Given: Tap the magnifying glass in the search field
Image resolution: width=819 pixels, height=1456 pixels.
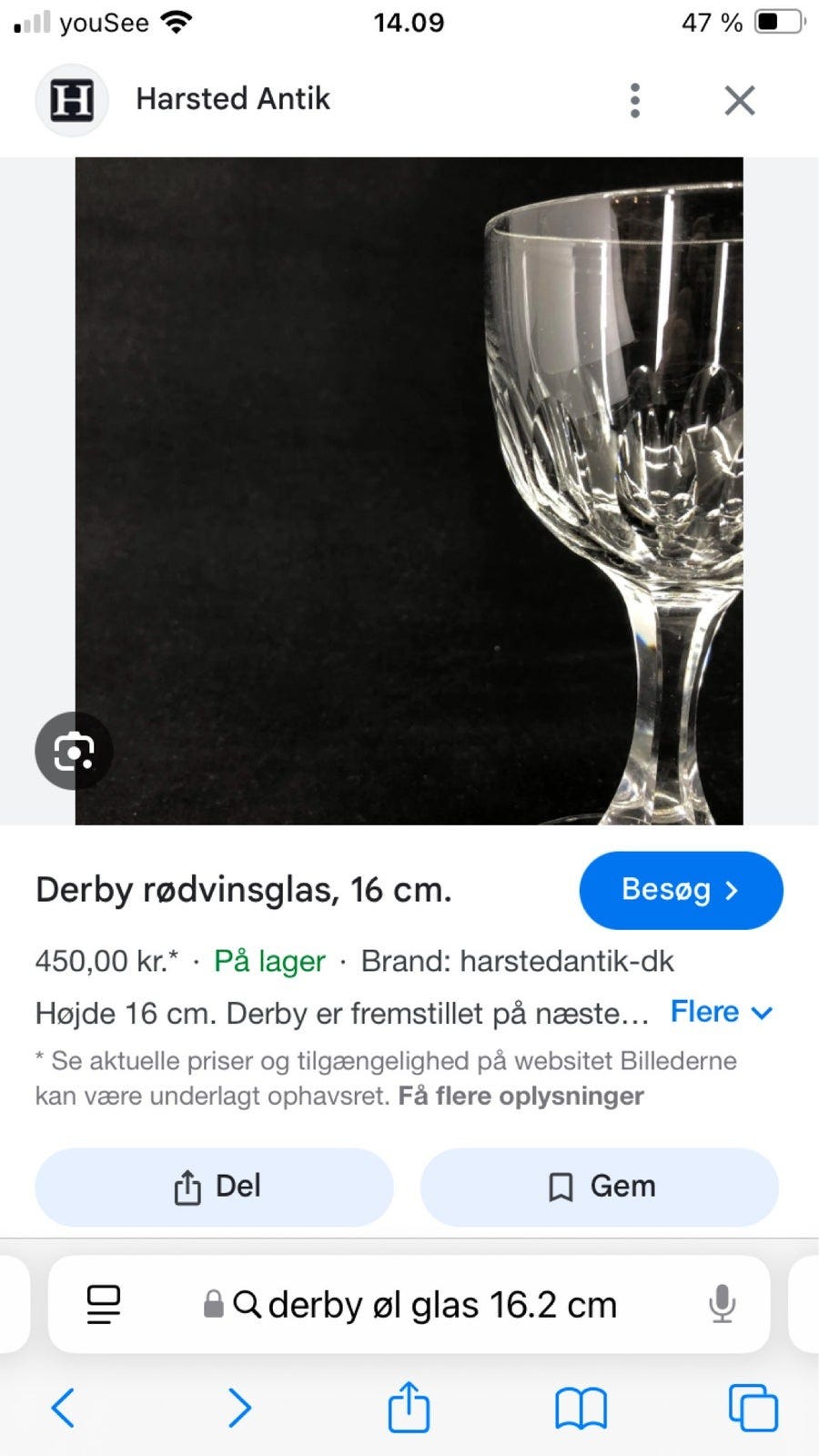Looking at the screenshot, I should pos(246,1303).
